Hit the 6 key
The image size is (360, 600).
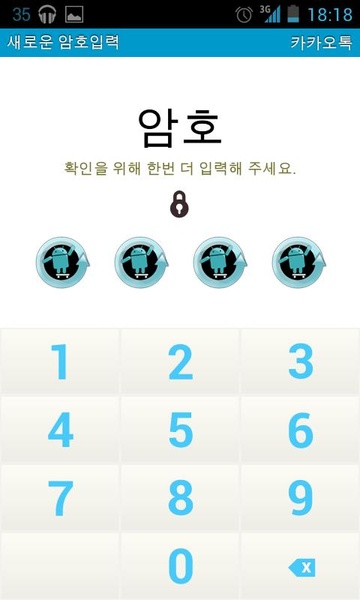click(x=300, y=430)
